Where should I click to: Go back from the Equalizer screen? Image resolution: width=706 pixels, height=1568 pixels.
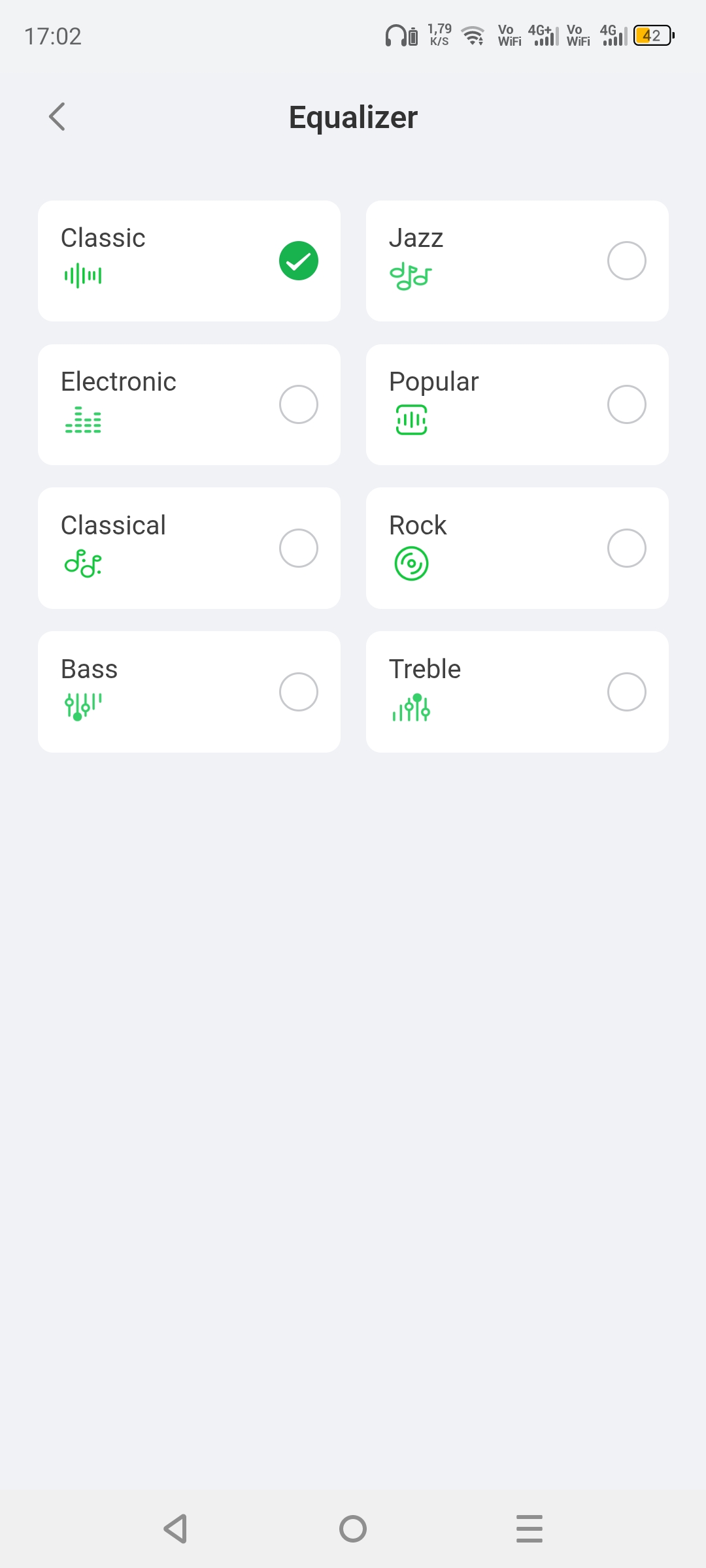[58, 117]
